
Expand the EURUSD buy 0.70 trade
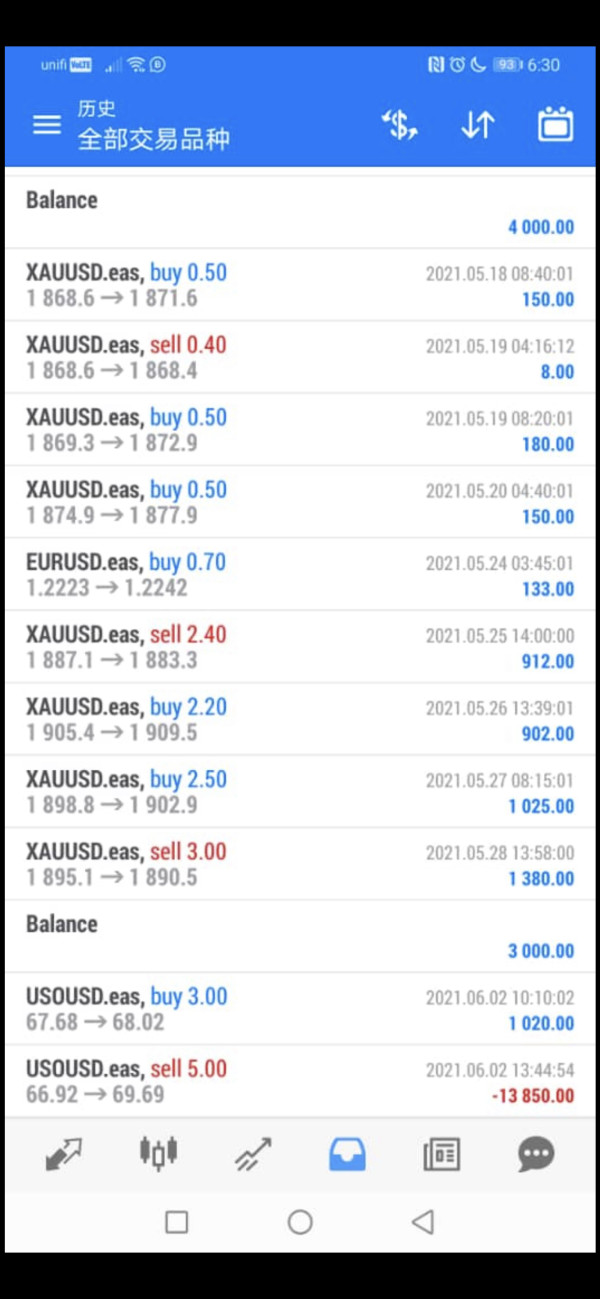(x=300, y=575)
